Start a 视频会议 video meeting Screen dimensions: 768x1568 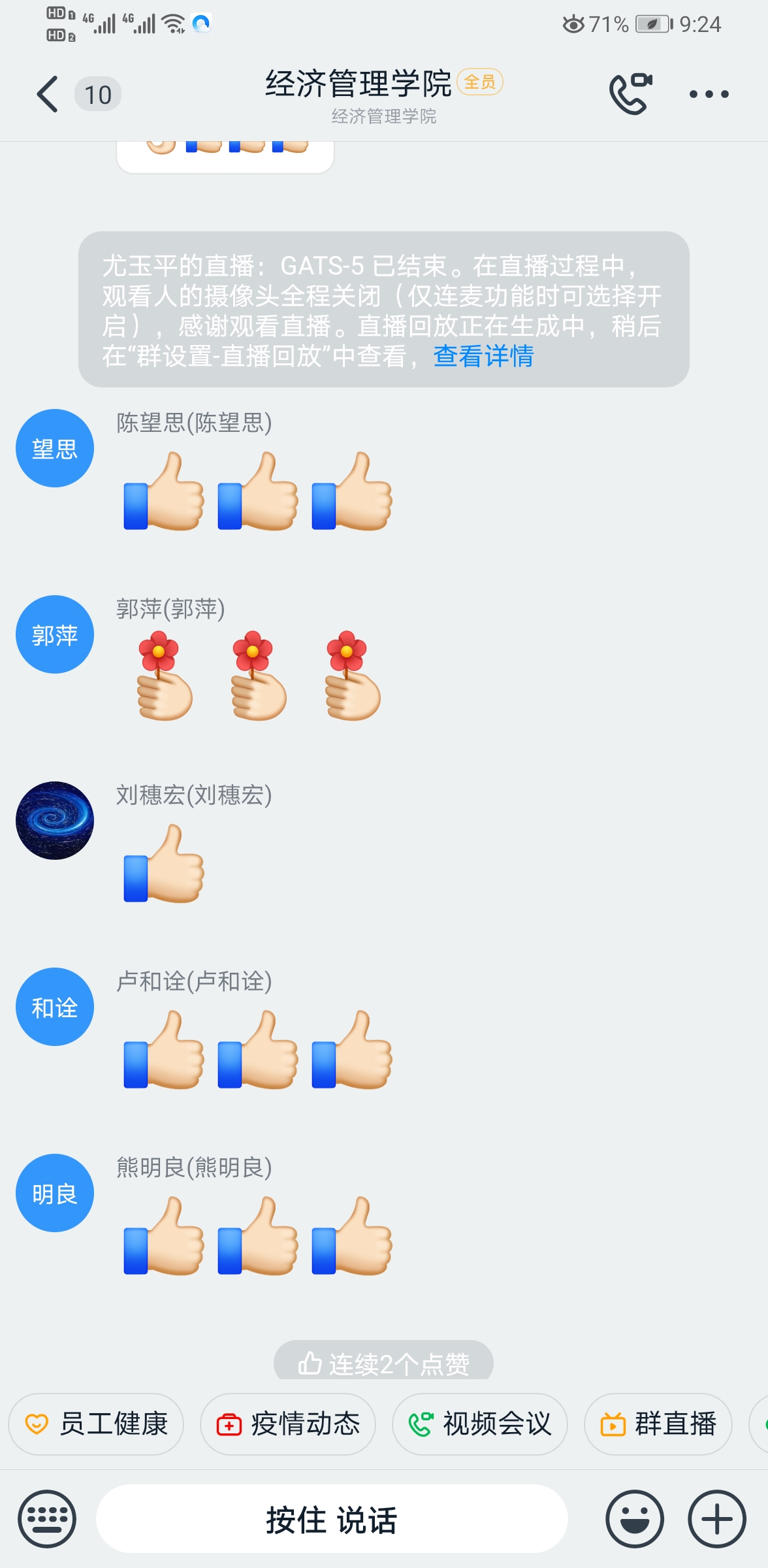click(x=480, y=1424)
